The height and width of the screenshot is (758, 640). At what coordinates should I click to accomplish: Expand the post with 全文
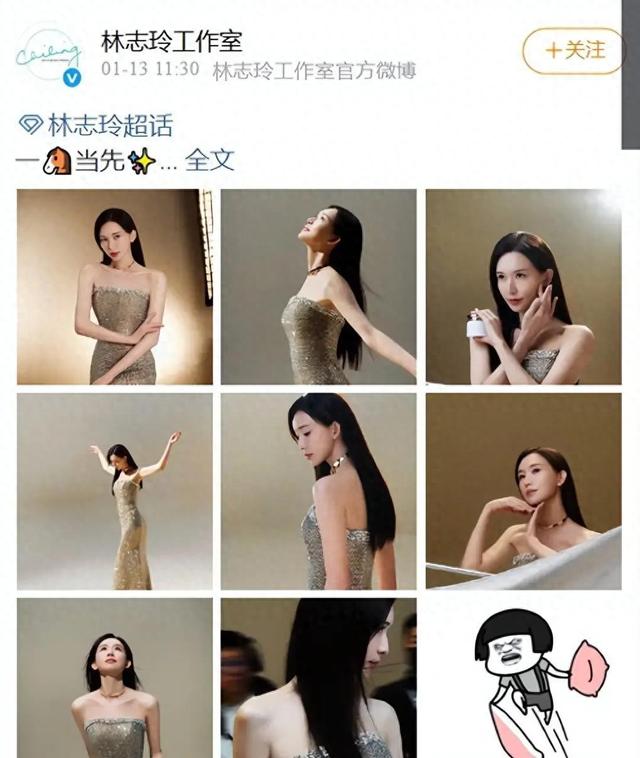[x=210, y=159]
